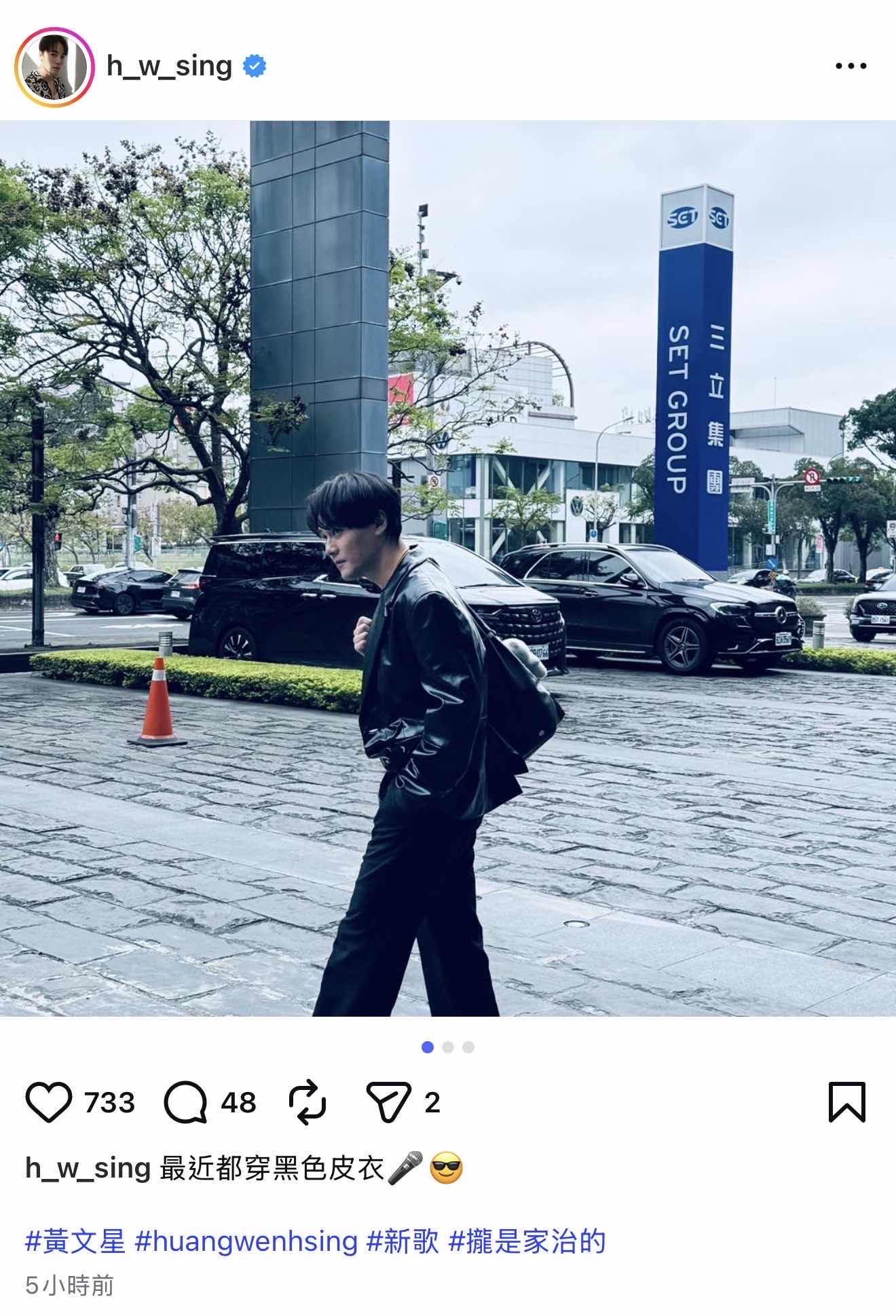Repost this post using the arrows icon
The height and width of the screenshot is (1316, 896).
coord(307,1102)
